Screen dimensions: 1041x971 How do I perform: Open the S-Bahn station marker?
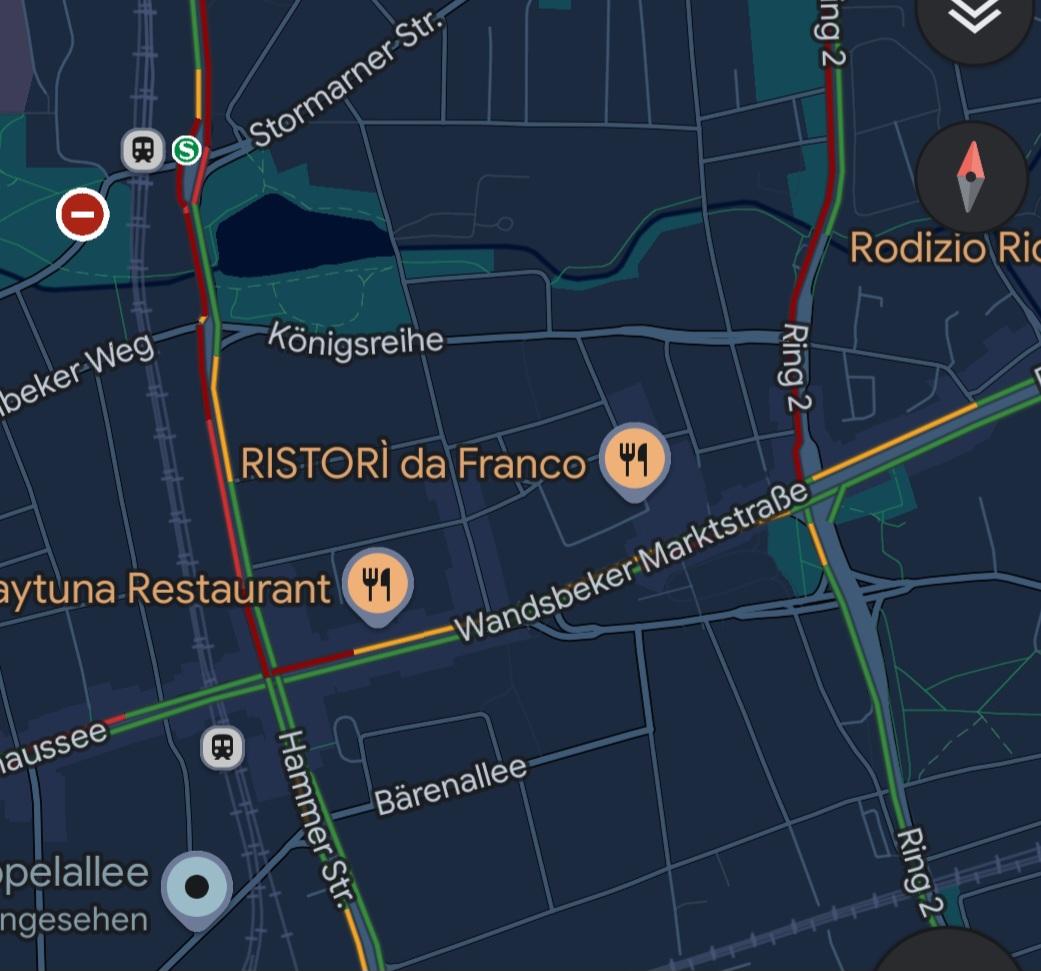point(186,151)
